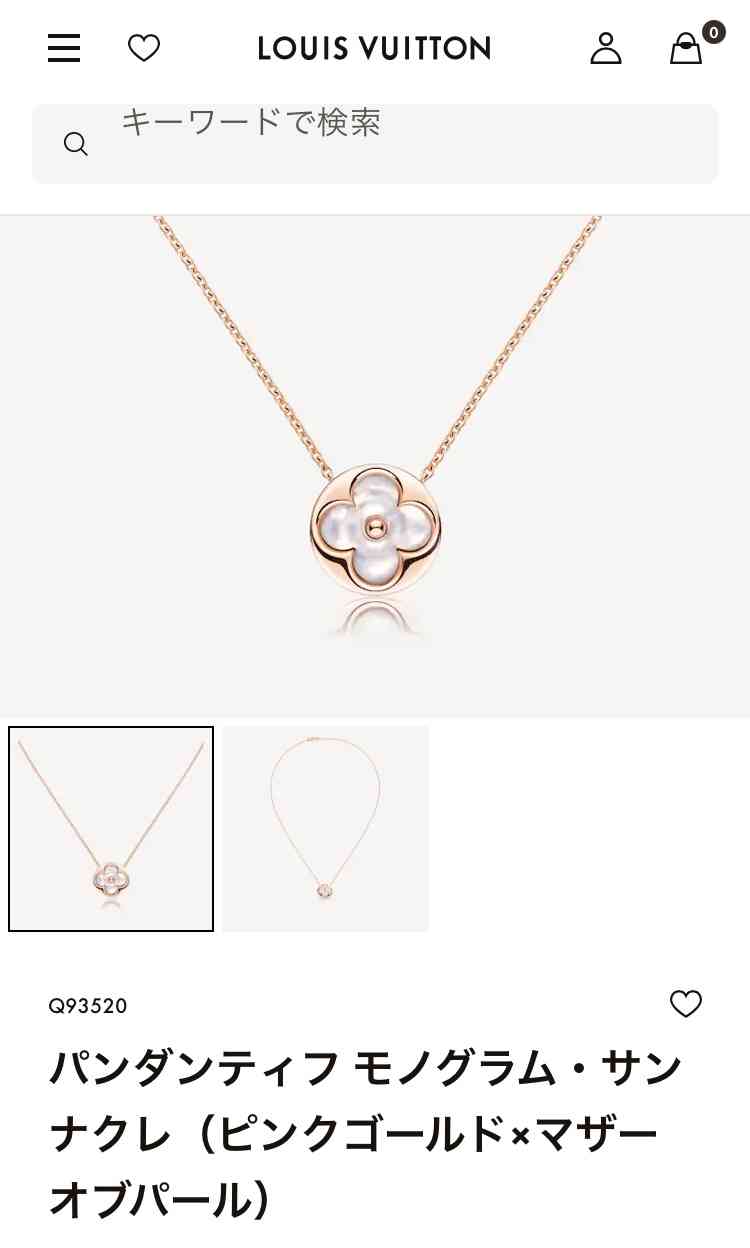Go to Louis Vuitton home via logo

374,48
